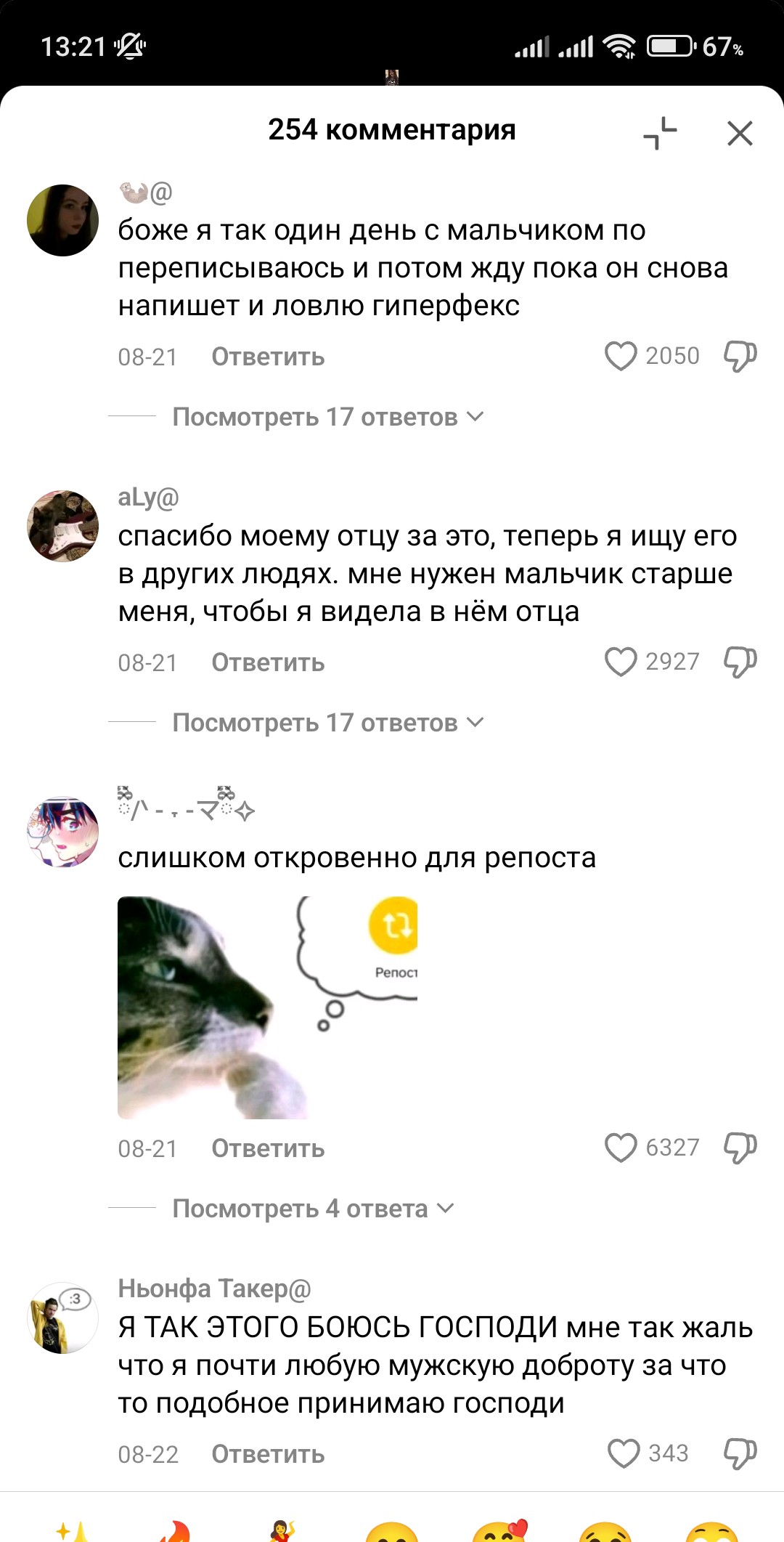The width and height of the screenshot is (784, 1542).
Task: Reply to the comment 'слишком откровенно для репоста'
Action: (x=268, y=1148)
